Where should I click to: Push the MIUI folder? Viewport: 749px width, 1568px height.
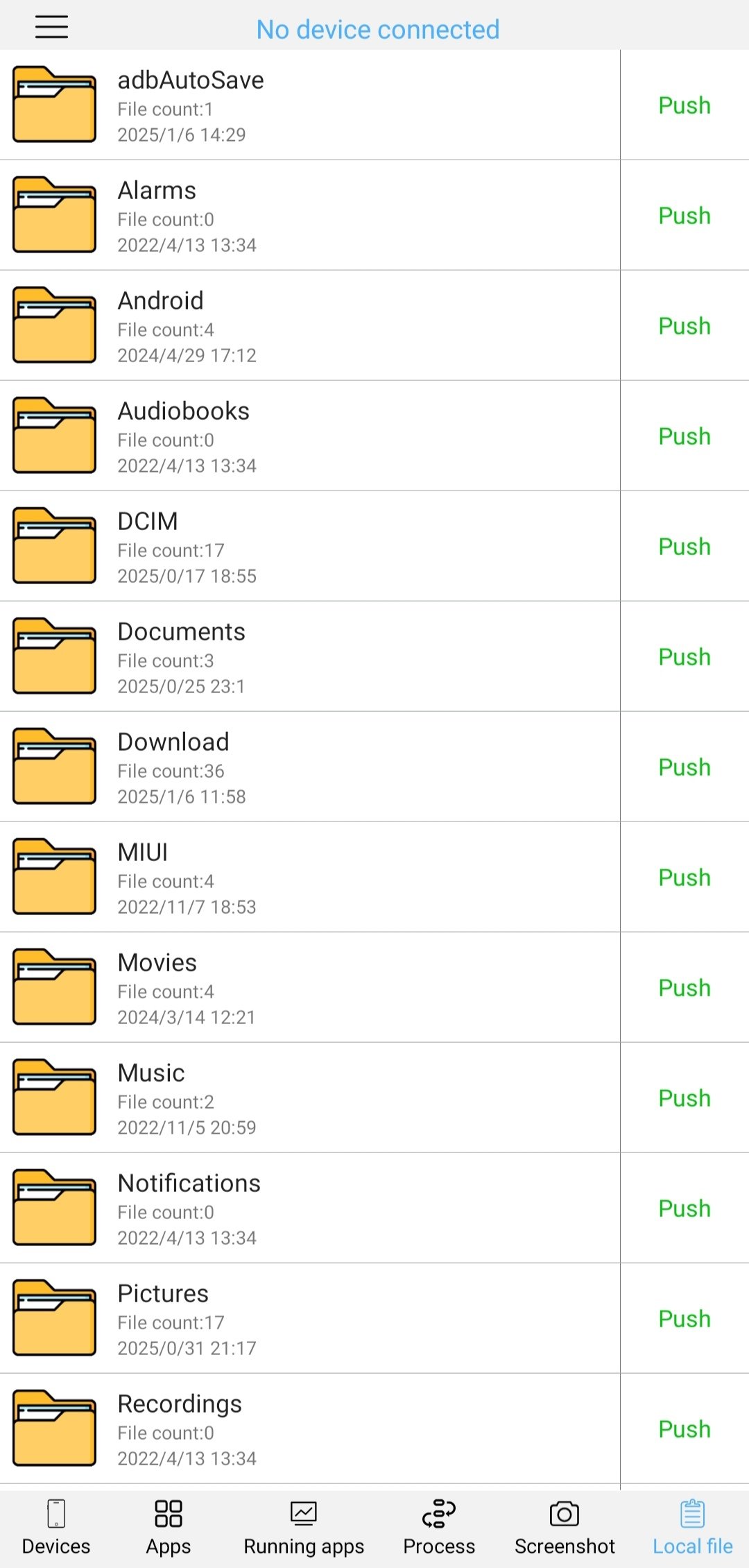click(685, 878)
